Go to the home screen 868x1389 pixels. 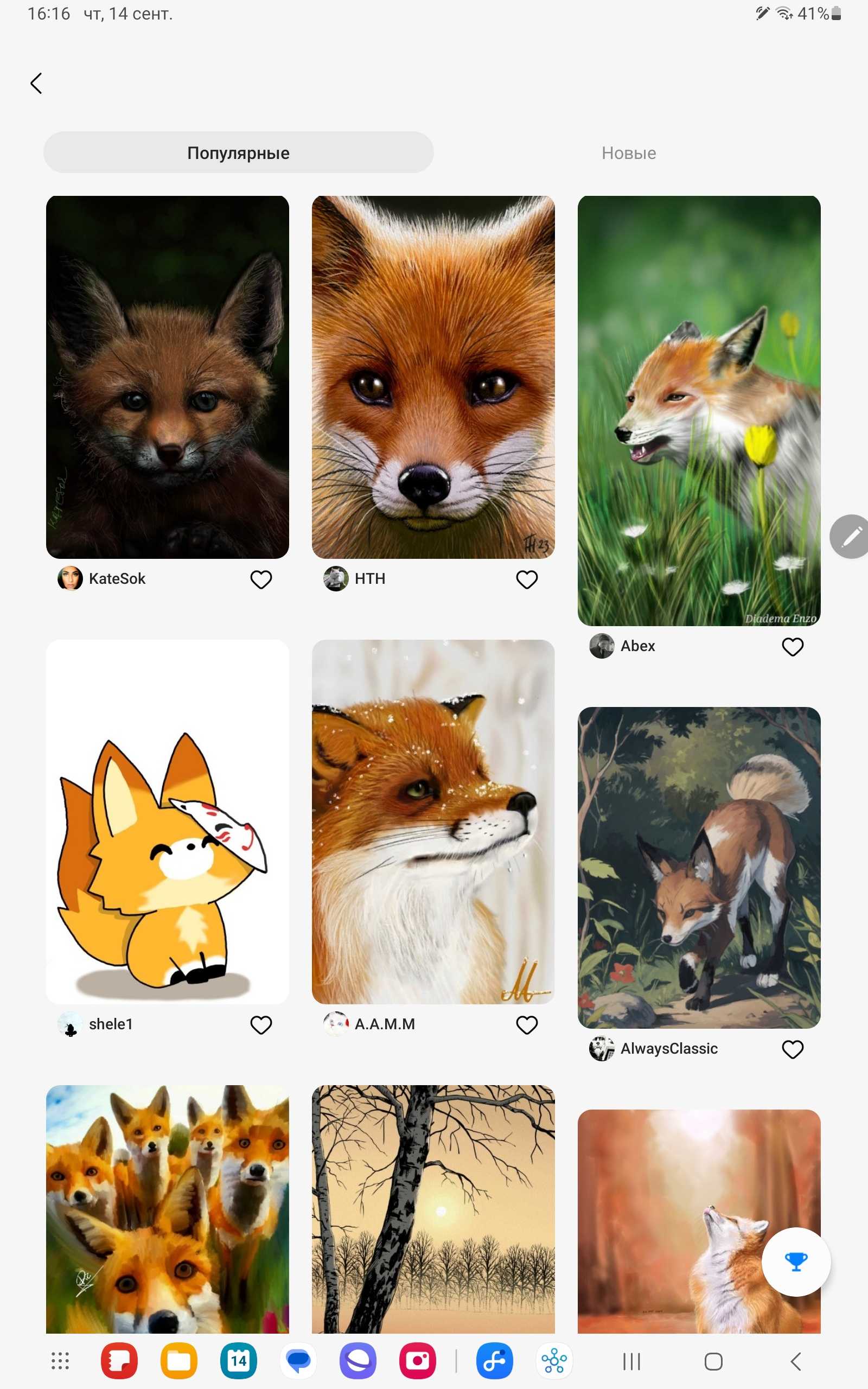point(713,1361)
